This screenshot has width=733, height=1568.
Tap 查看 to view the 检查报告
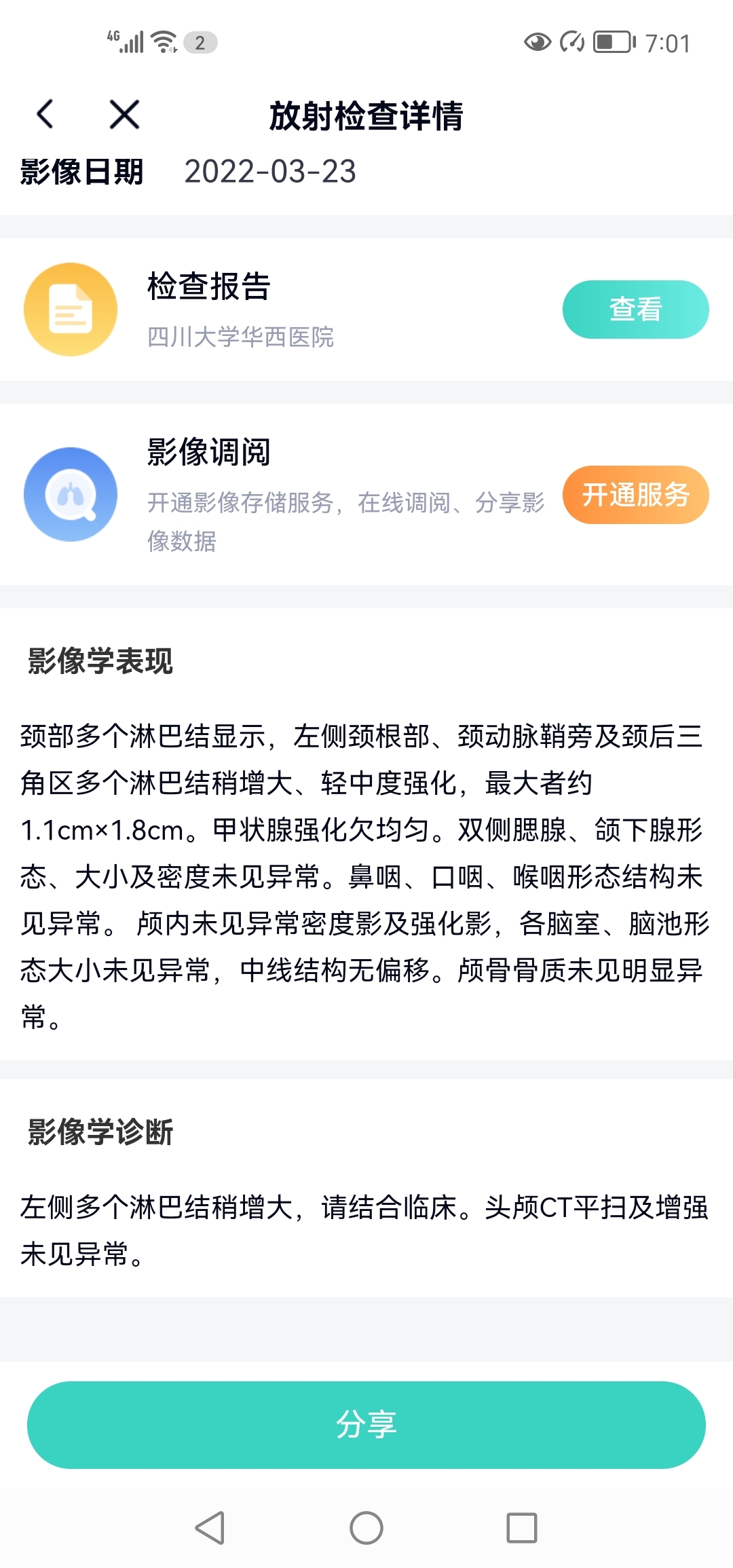pos(635,310)
